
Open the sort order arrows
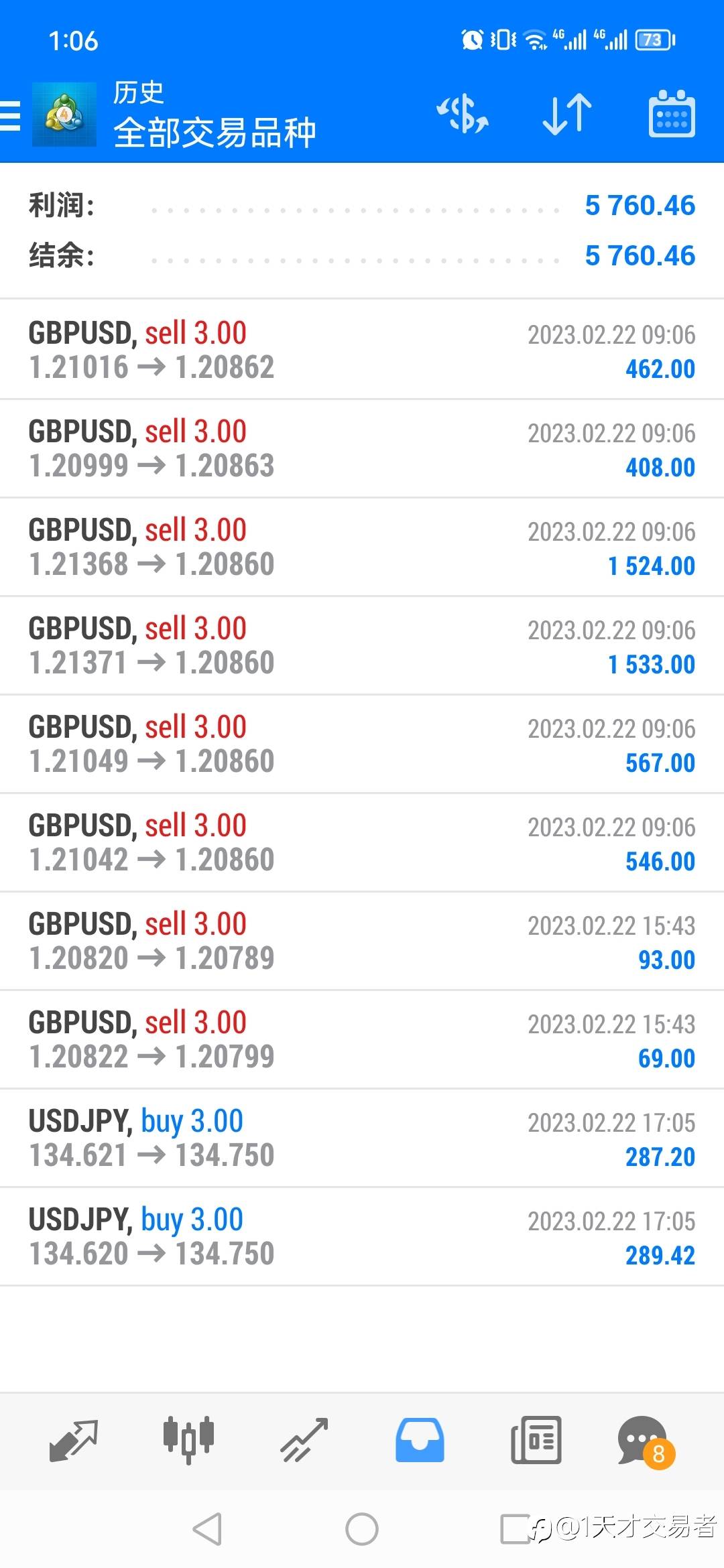pos(567,114)
